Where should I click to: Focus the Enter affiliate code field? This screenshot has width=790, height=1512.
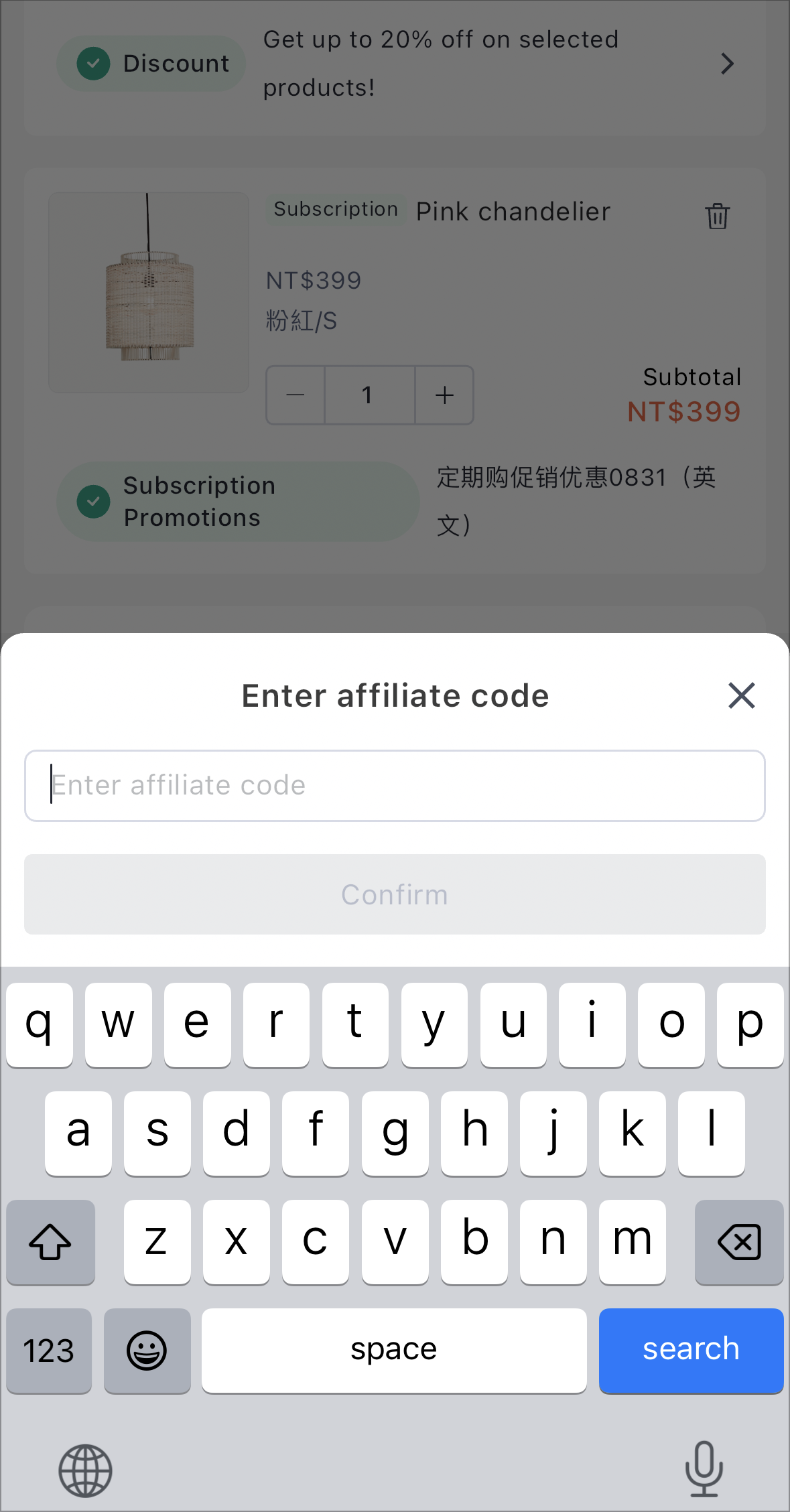(395, 785)
